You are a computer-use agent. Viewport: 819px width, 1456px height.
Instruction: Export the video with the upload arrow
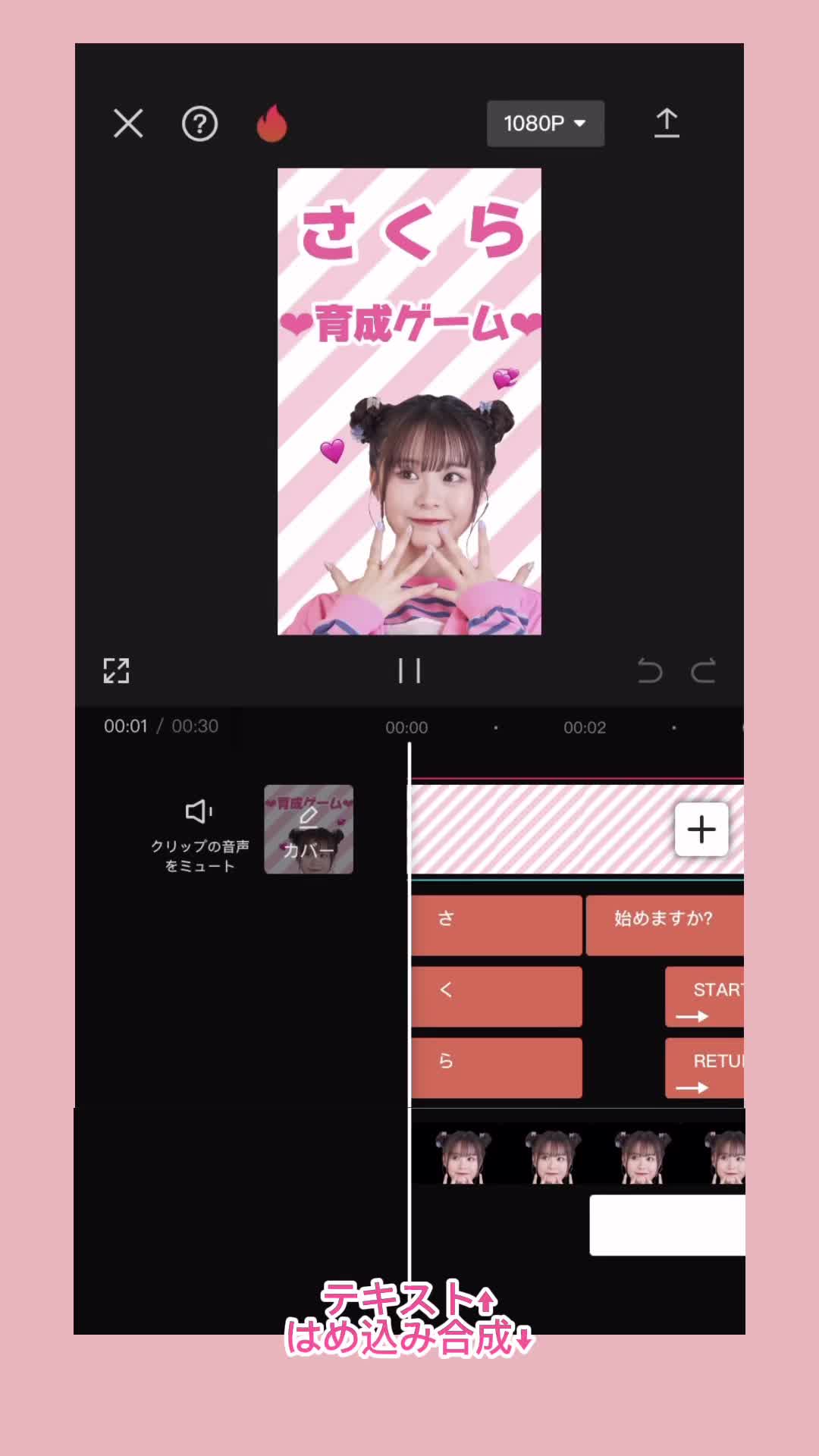coord(667,123)
